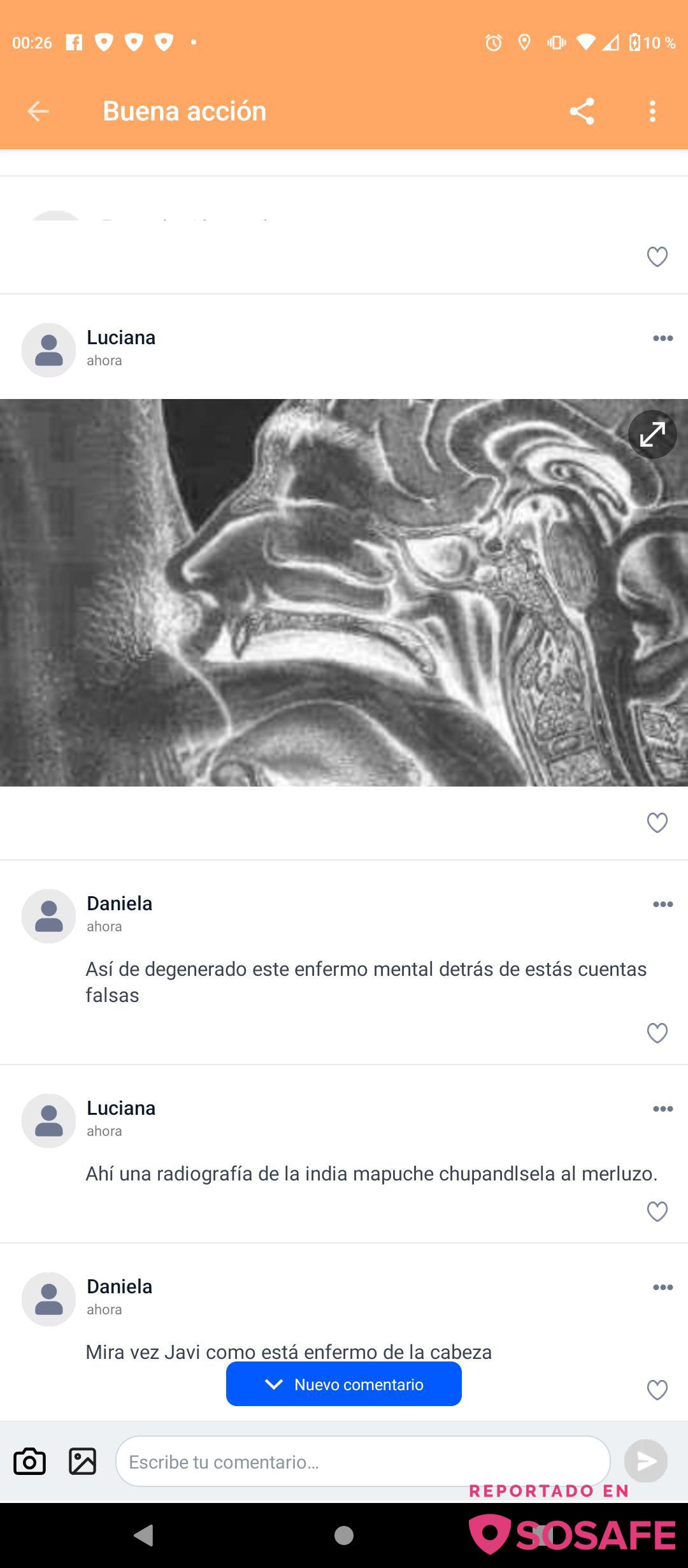Like Luciana's radiografía comment
The image size is (688, 1568).
pyautogui.click(x=657, y=1211)
